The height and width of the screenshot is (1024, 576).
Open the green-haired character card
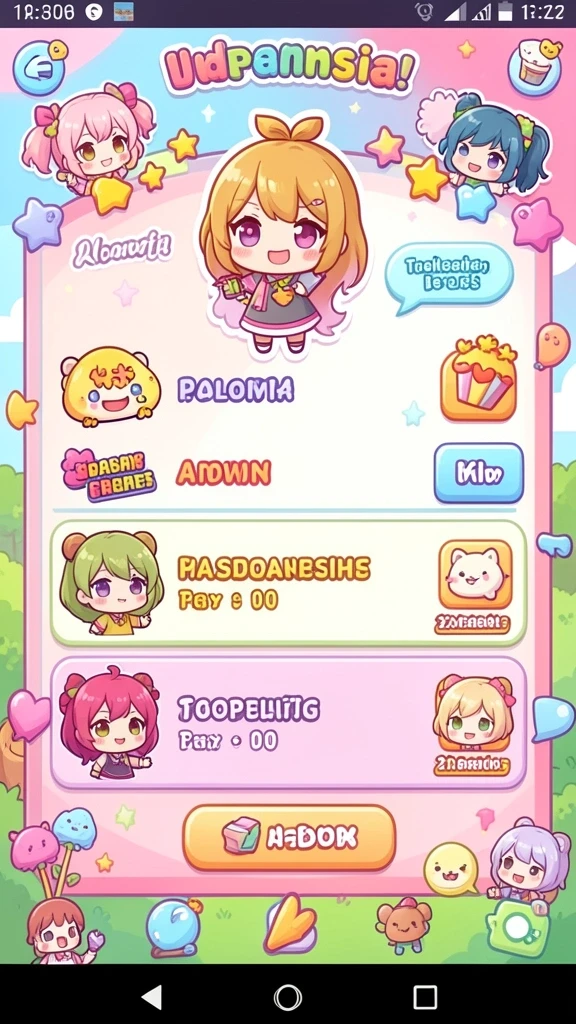pyautogui.click(x=288, y=583)
